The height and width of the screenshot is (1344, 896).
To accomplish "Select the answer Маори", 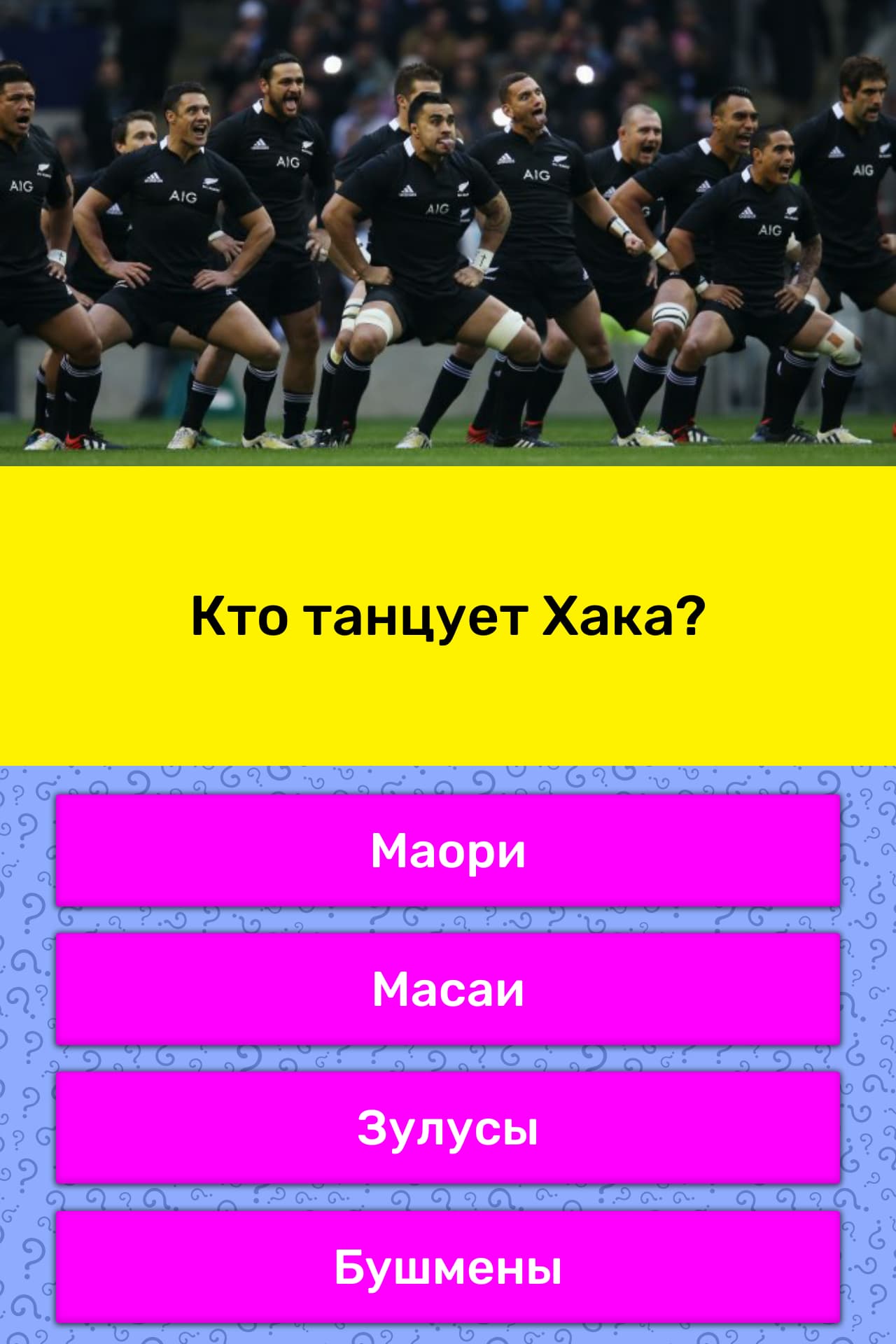I will [x=448, y=850].
